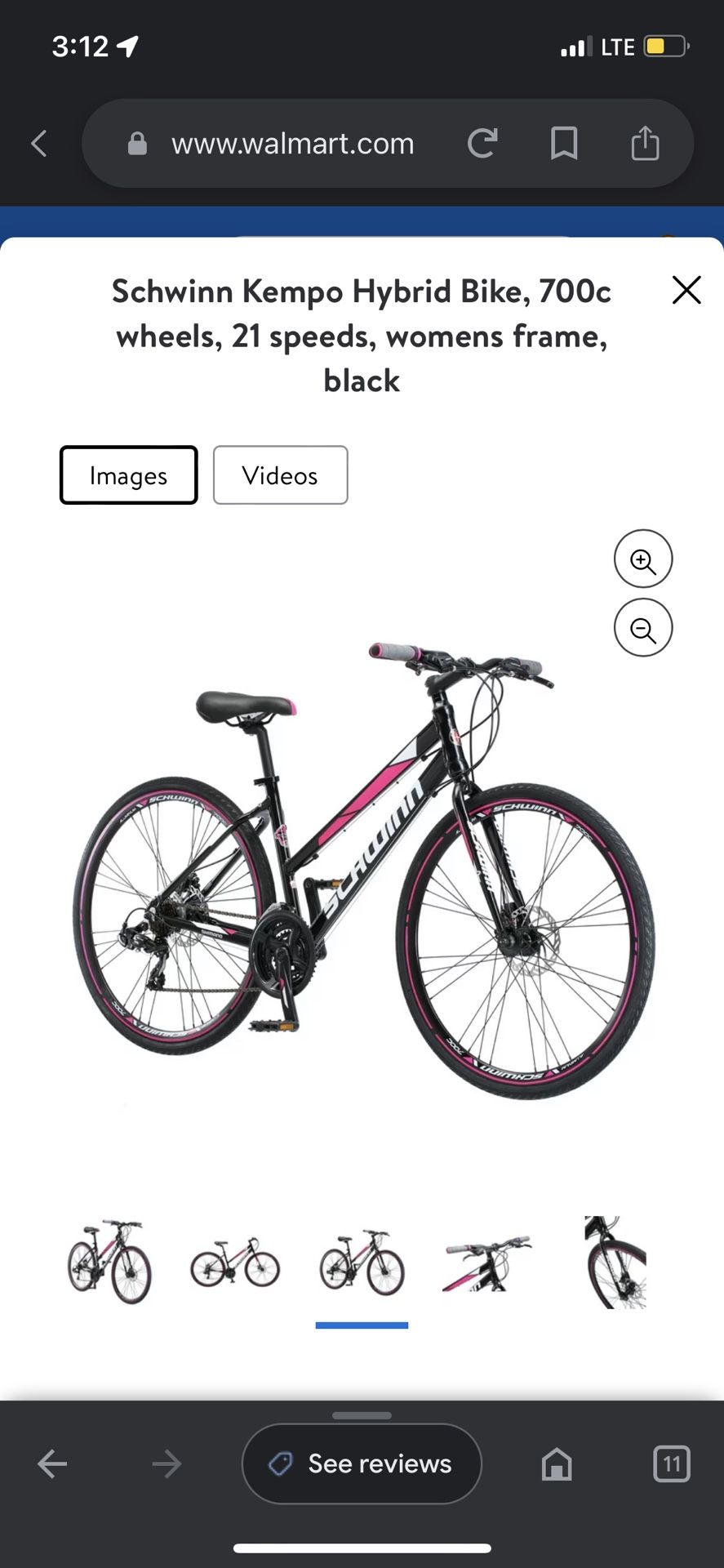Zoom out of the bike image
The height and width of the screenshot is (1568, 724).
pos(643,628)
